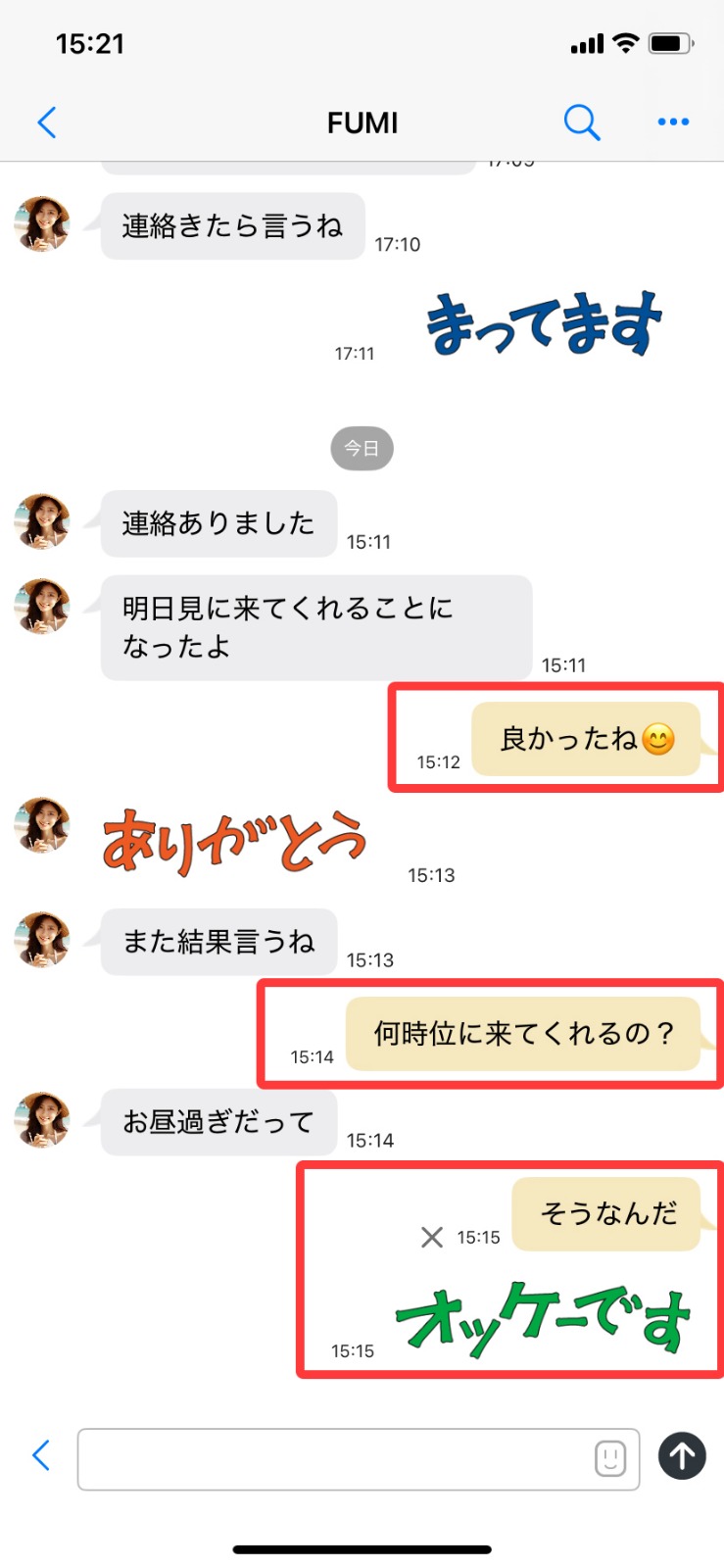Image resolution: width=724 pixels, height=1568 pixels.
Task: Go back from the FUMI chat
Action: [x=46, y=122]
